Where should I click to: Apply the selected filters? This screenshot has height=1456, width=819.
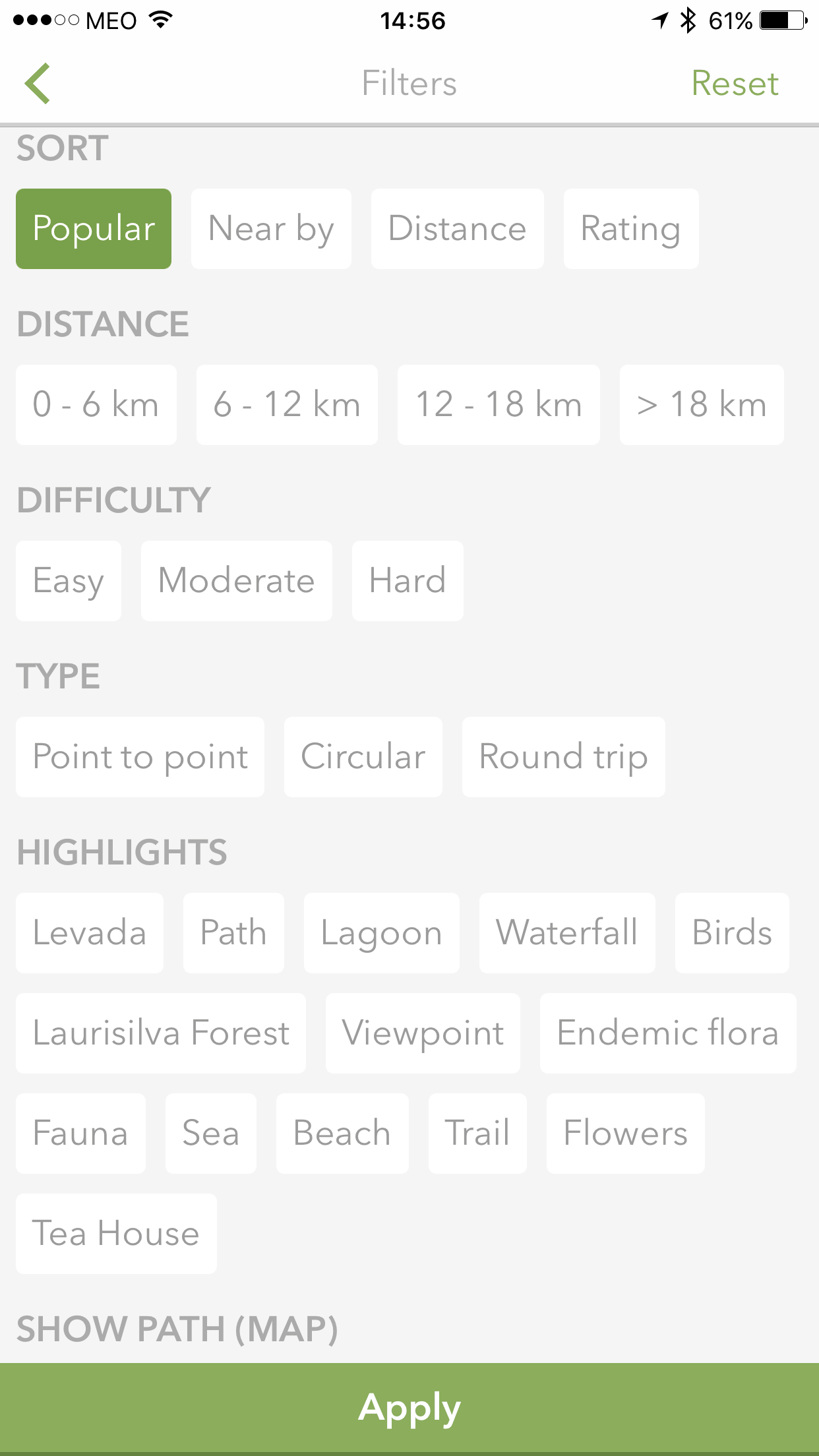[409, 1409]
